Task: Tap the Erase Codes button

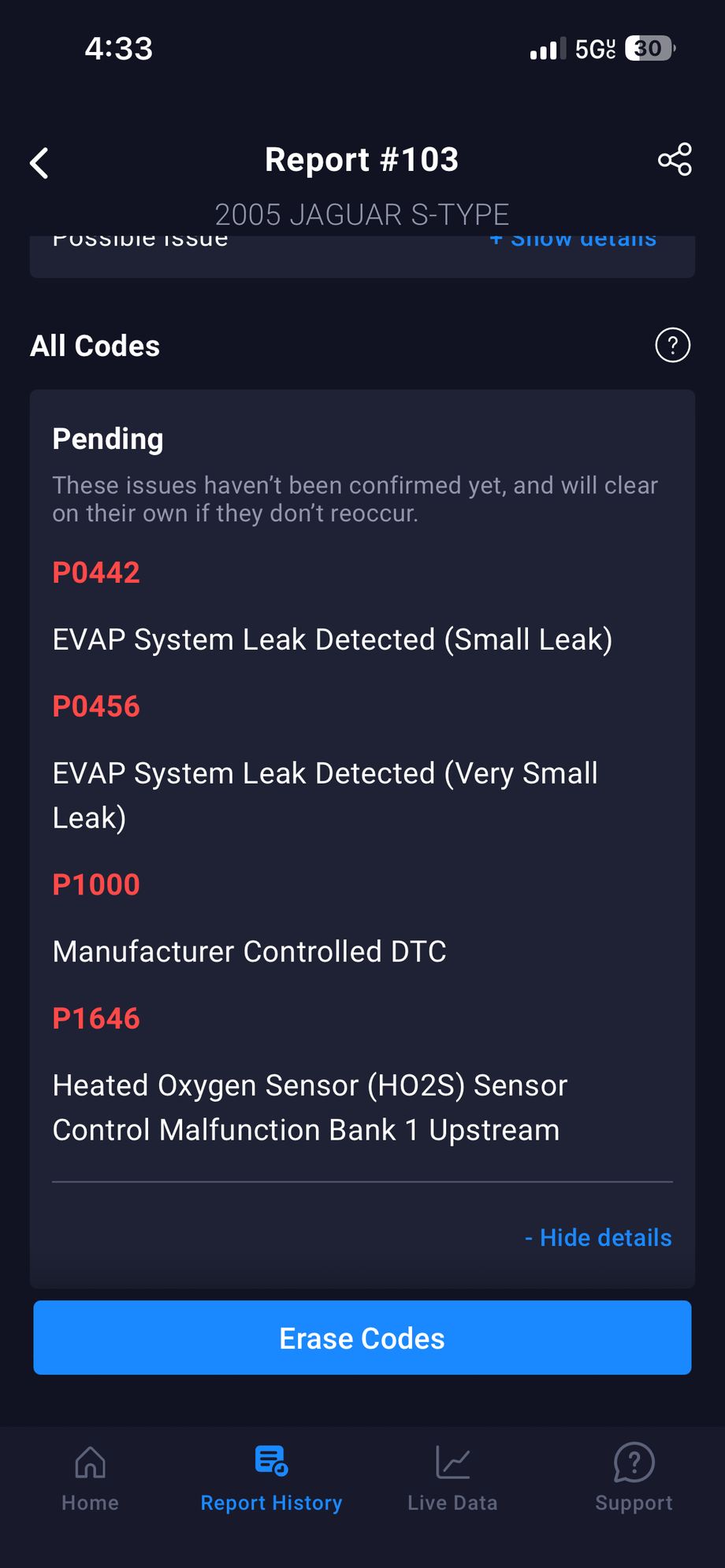Action: point(362,1338)
